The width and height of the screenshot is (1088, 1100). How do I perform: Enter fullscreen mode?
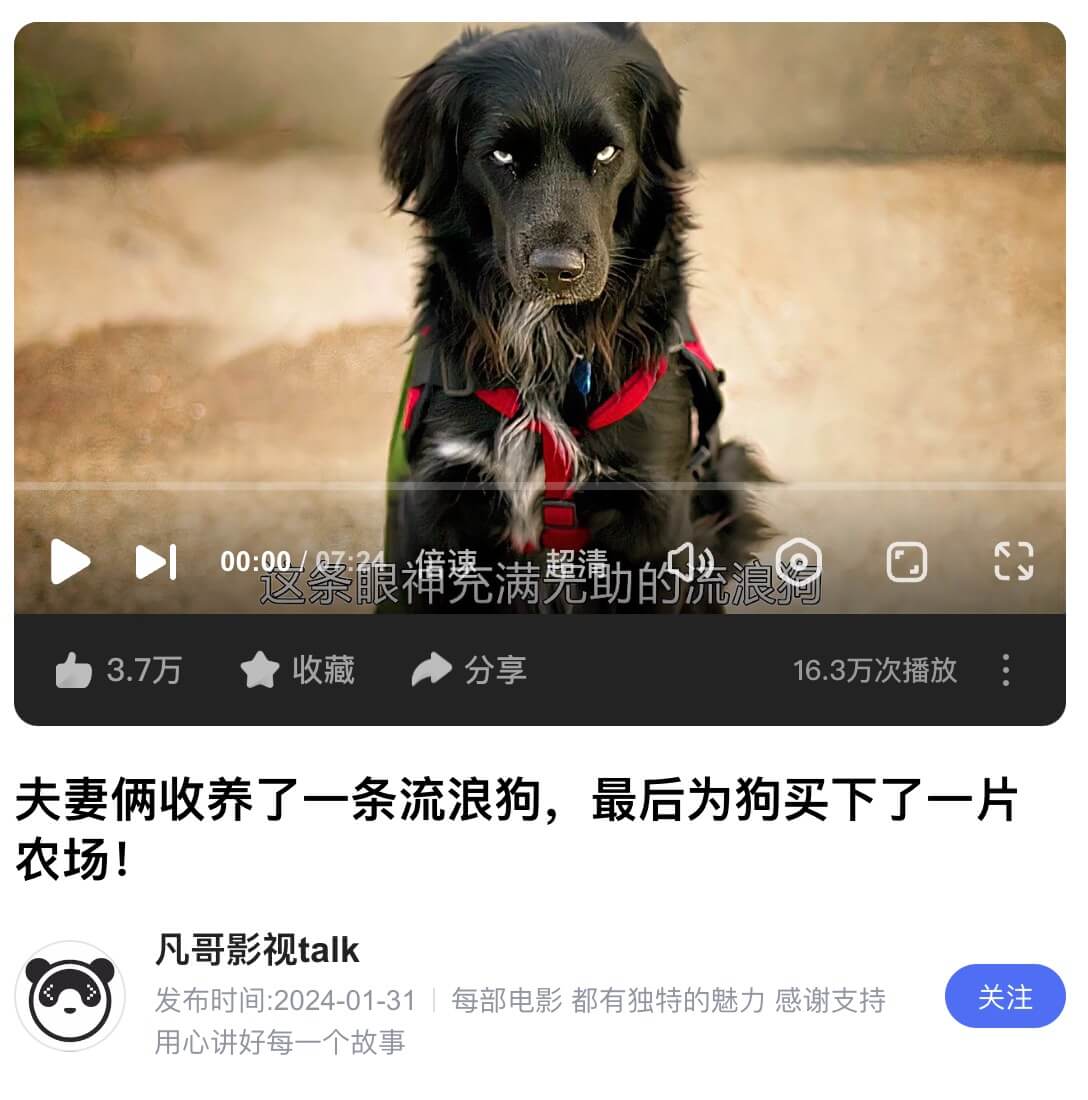[x=1013, y=561]
